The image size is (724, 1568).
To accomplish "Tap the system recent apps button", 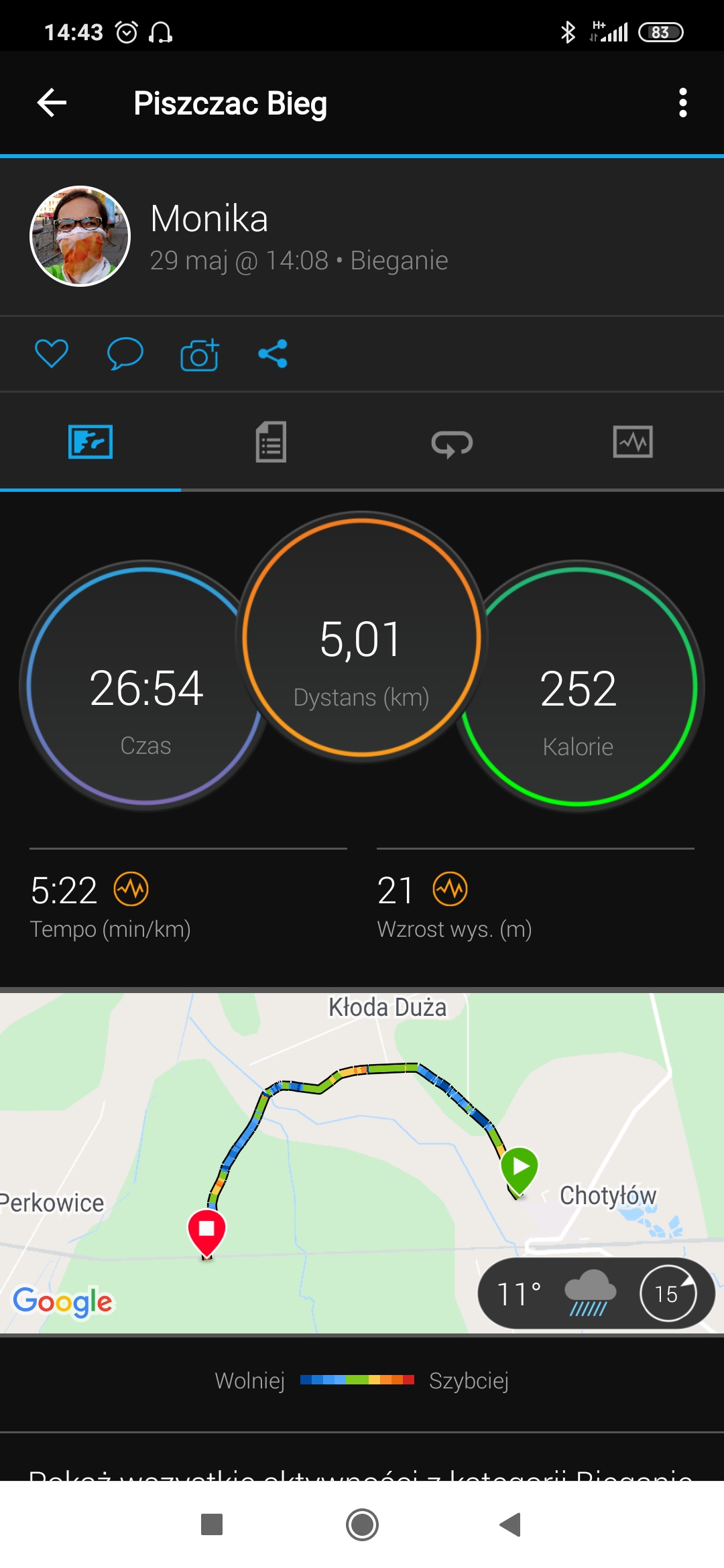I will (x=212, y=1524).
